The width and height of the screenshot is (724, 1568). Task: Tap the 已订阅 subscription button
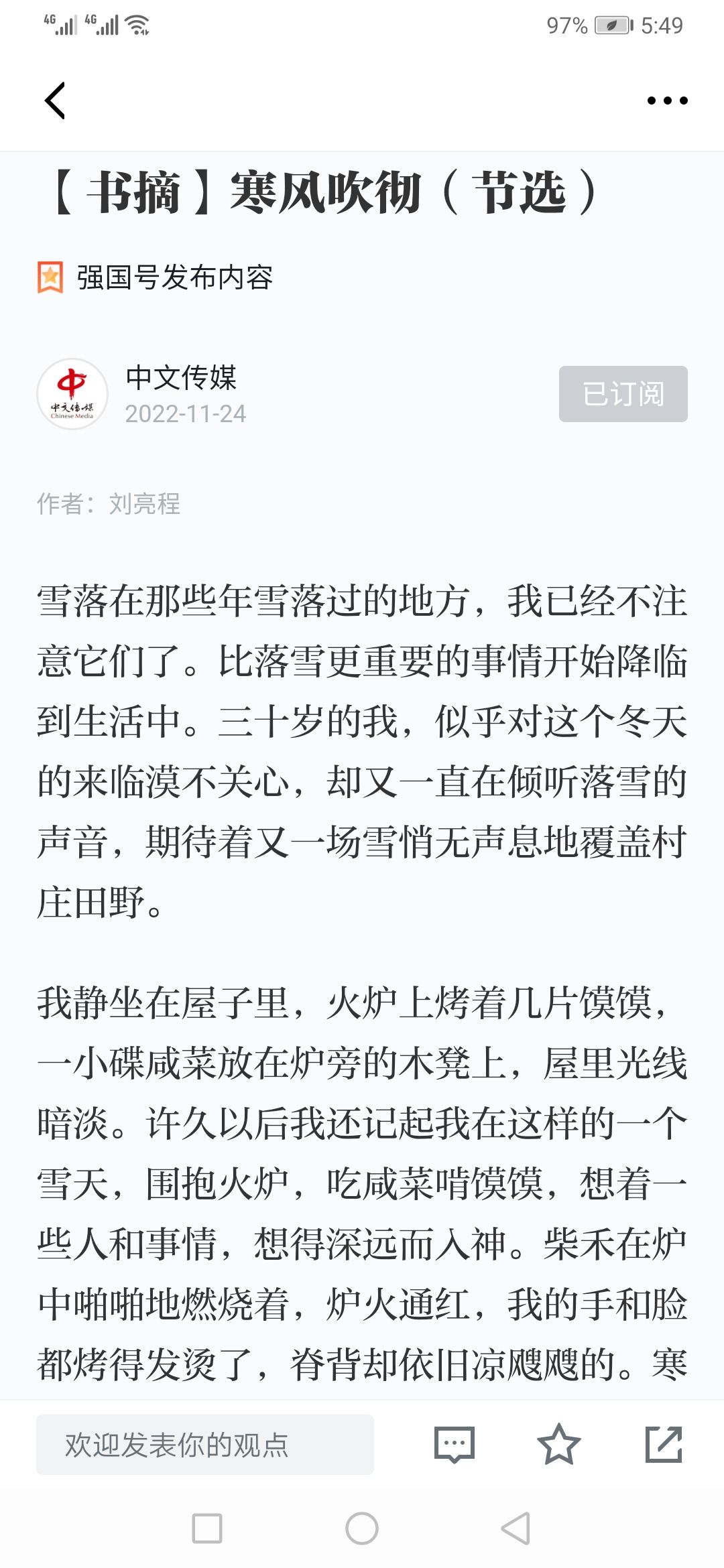tap(623, 394)
